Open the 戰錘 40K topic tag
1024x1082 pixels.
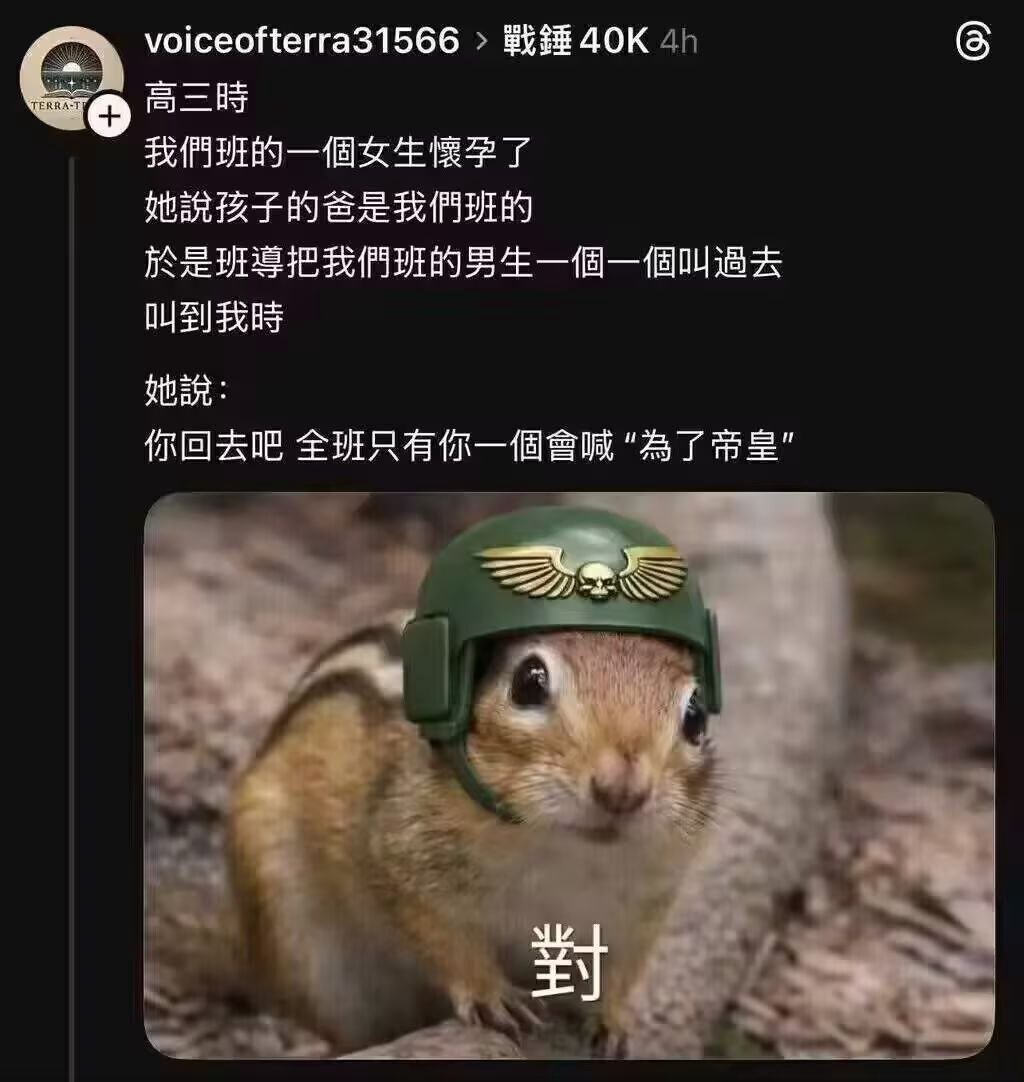pos(575,41)
